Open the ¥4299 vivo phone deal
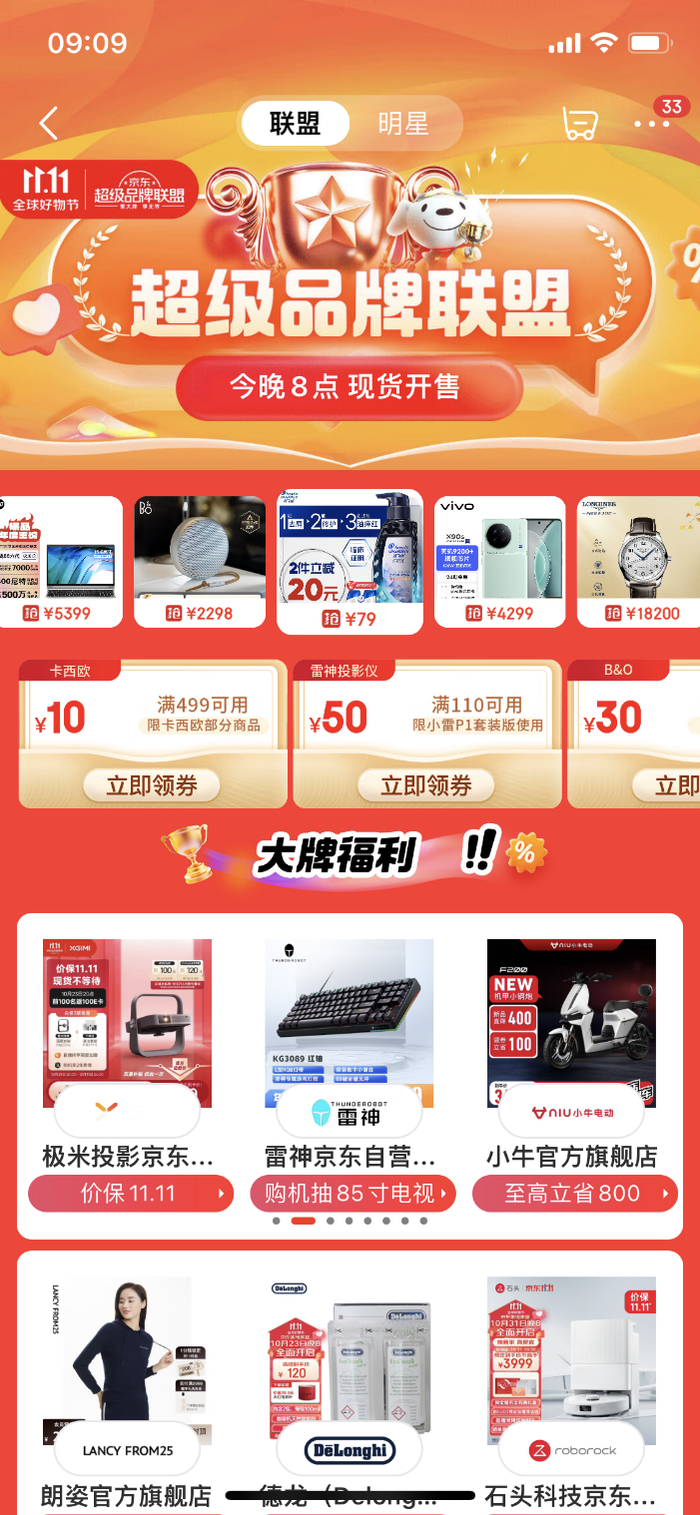This screenshot has width=700, height=1515. pos(499,560)
